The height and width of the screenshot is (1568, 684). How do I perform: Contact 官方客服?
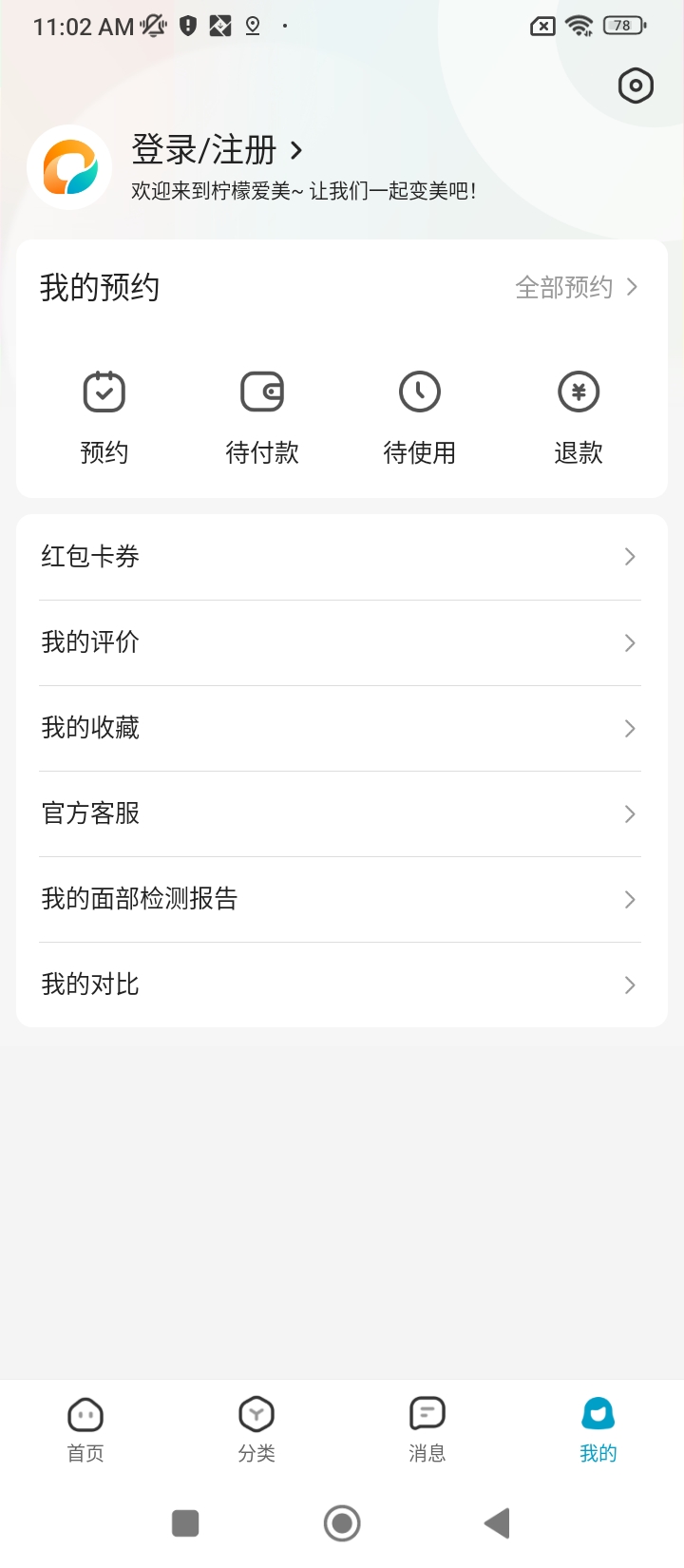click(x=340, y=813)
